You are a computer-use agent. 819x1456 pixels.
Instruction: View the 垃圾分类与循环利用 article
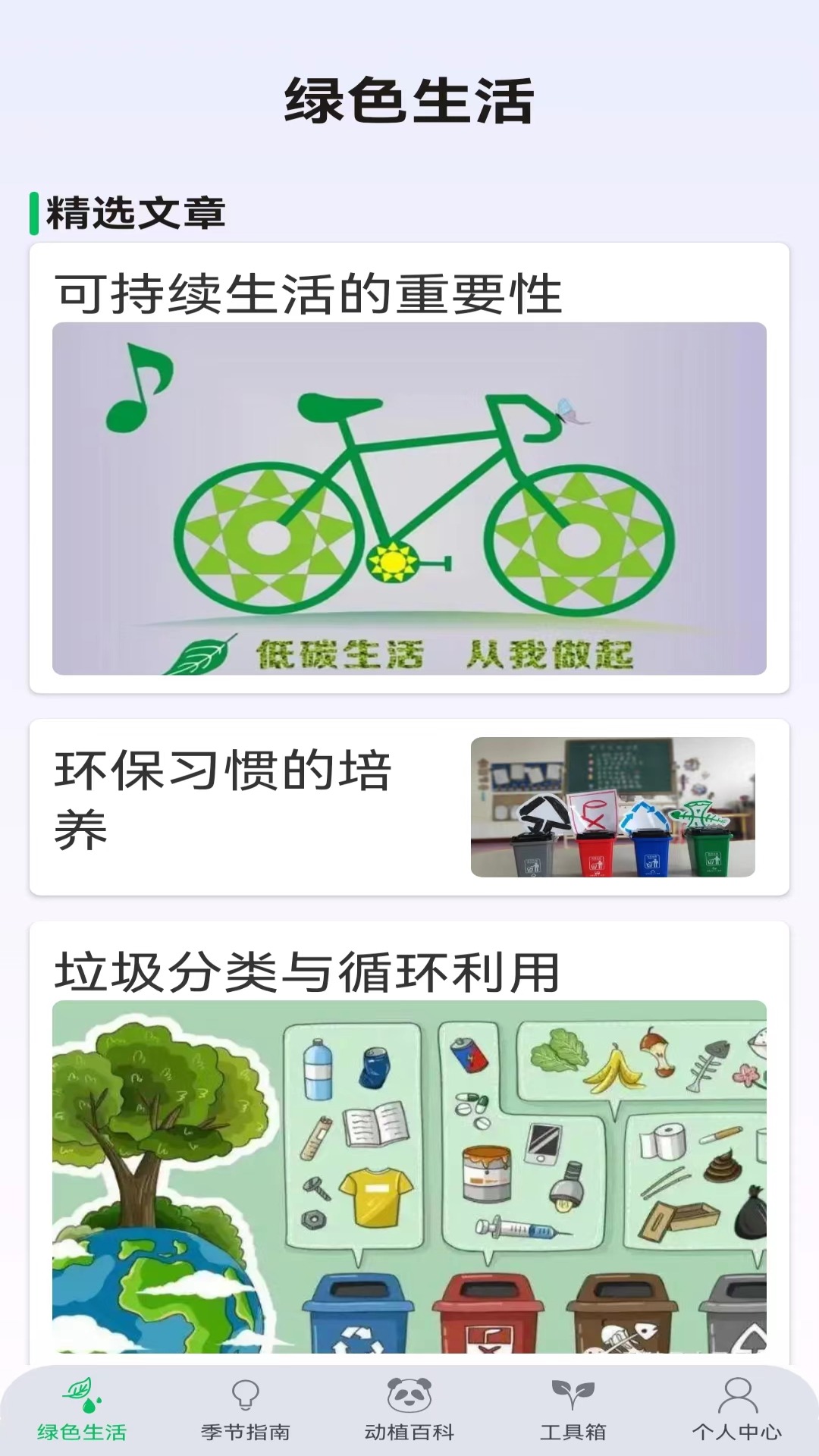[409, 1137]
